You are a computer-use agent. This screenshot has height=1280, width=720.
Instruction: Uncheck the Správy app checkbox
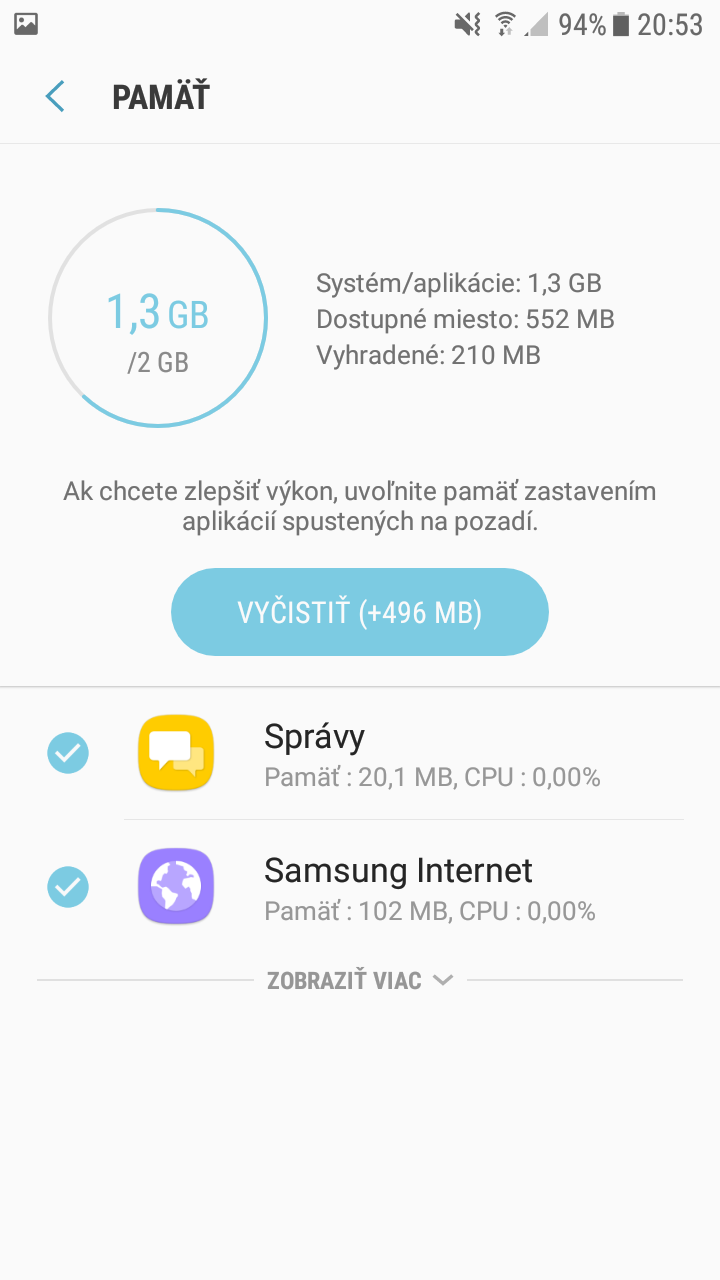[x=68, y=754]
